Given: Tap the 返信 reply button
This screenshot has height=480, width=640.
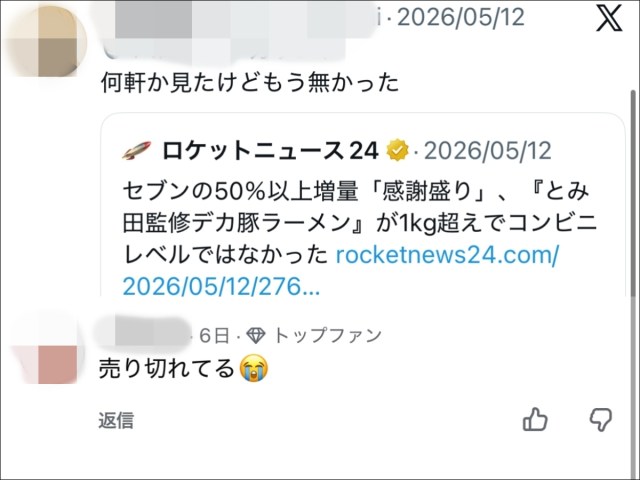Looking at the screenshot, I should click(x=116, y=420).
